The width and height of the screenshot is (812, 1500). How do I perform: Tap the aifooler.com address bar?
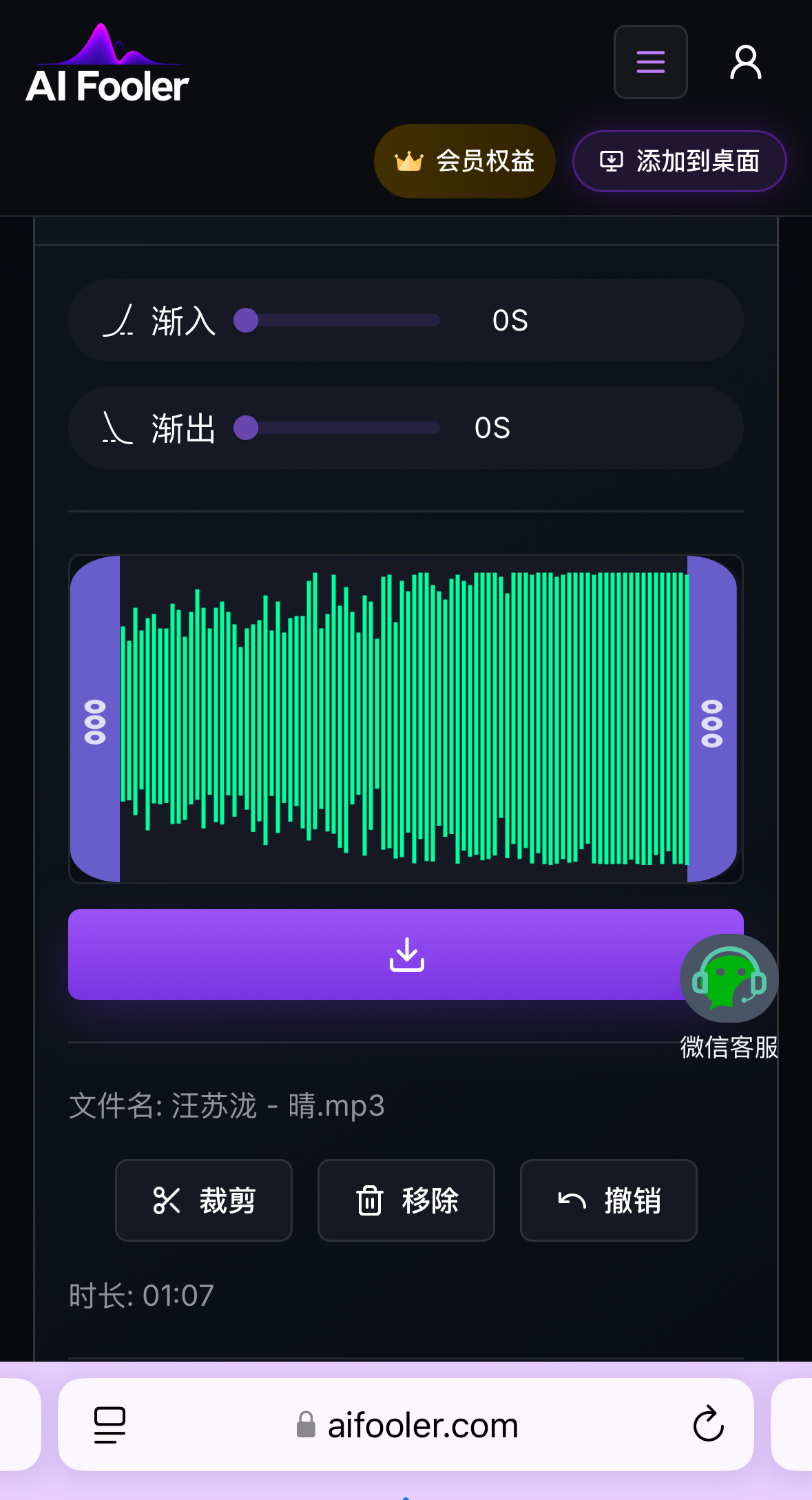406,1424
